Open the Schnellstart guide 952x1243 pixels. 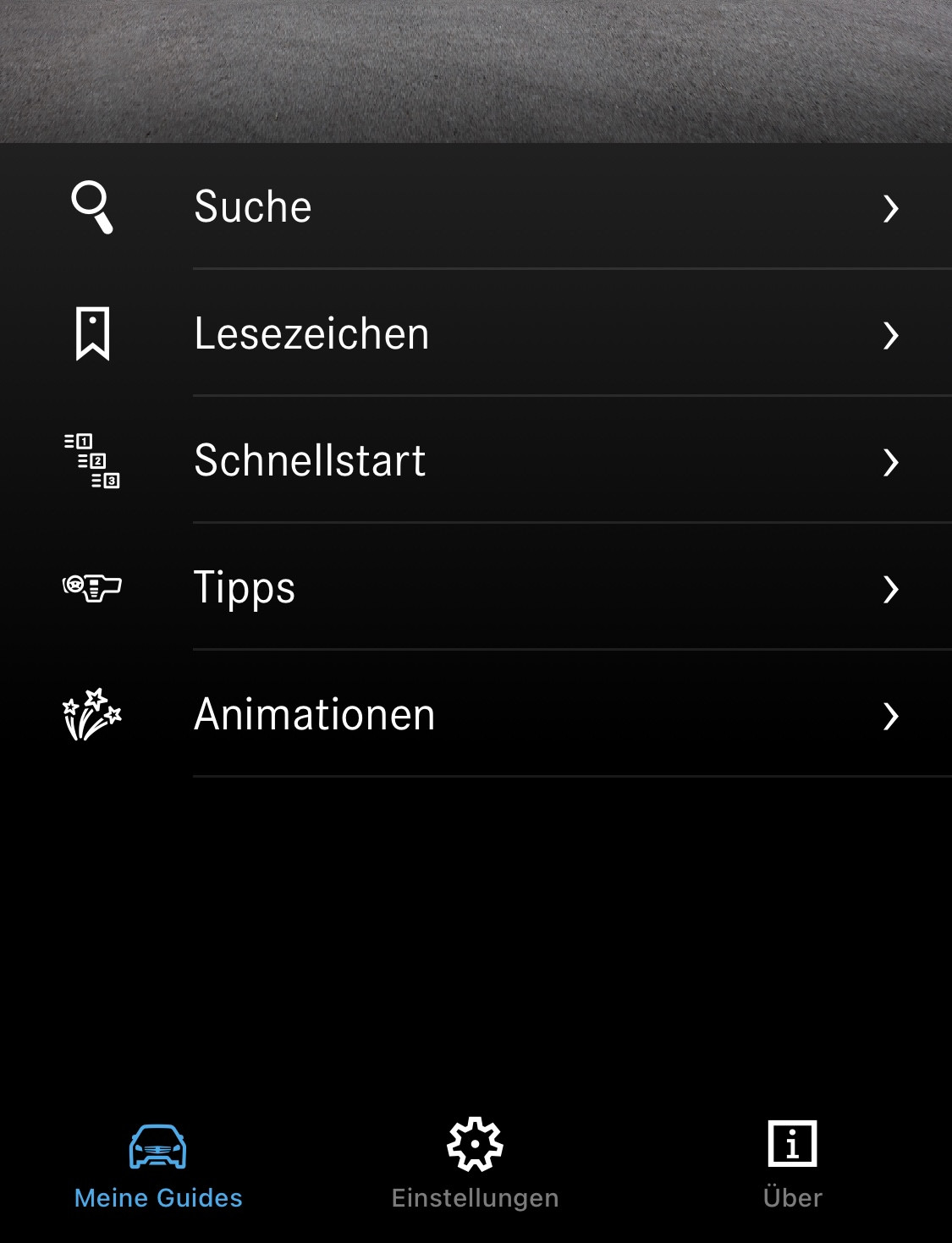(x=476, y=460)
